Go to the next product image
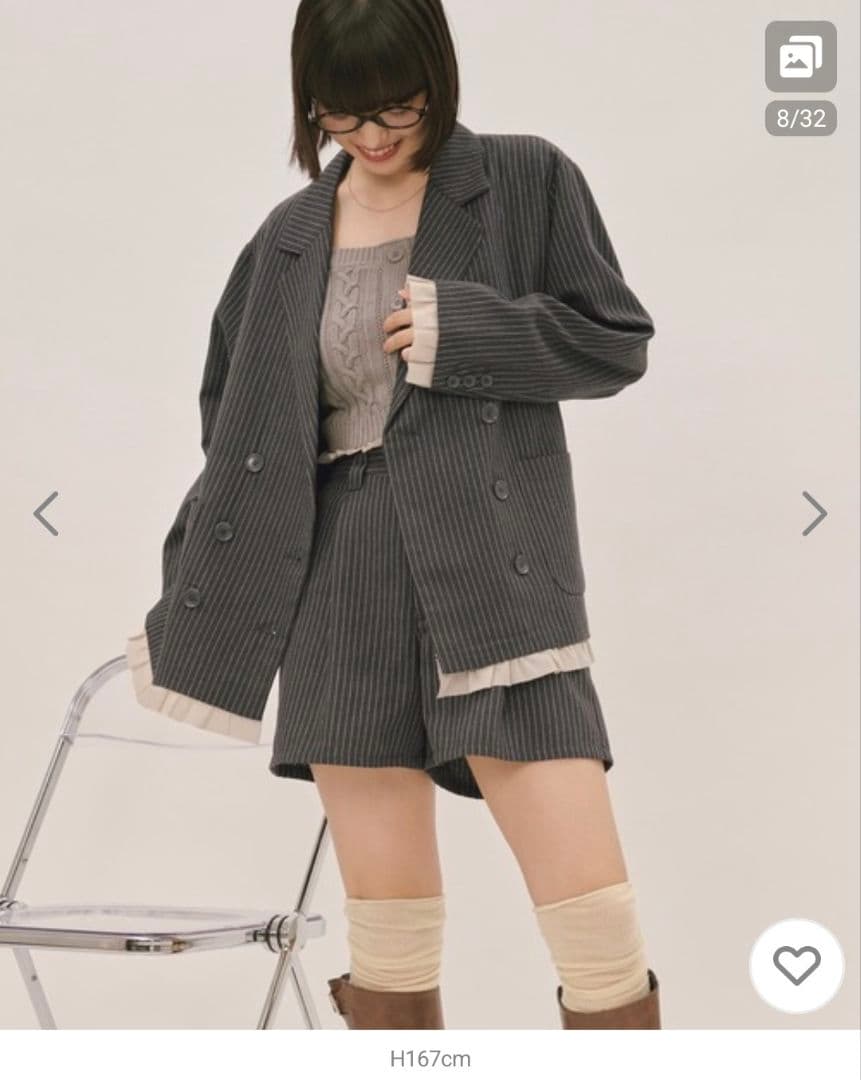Viewport: 861px width, 1080px height. point(814,514)
